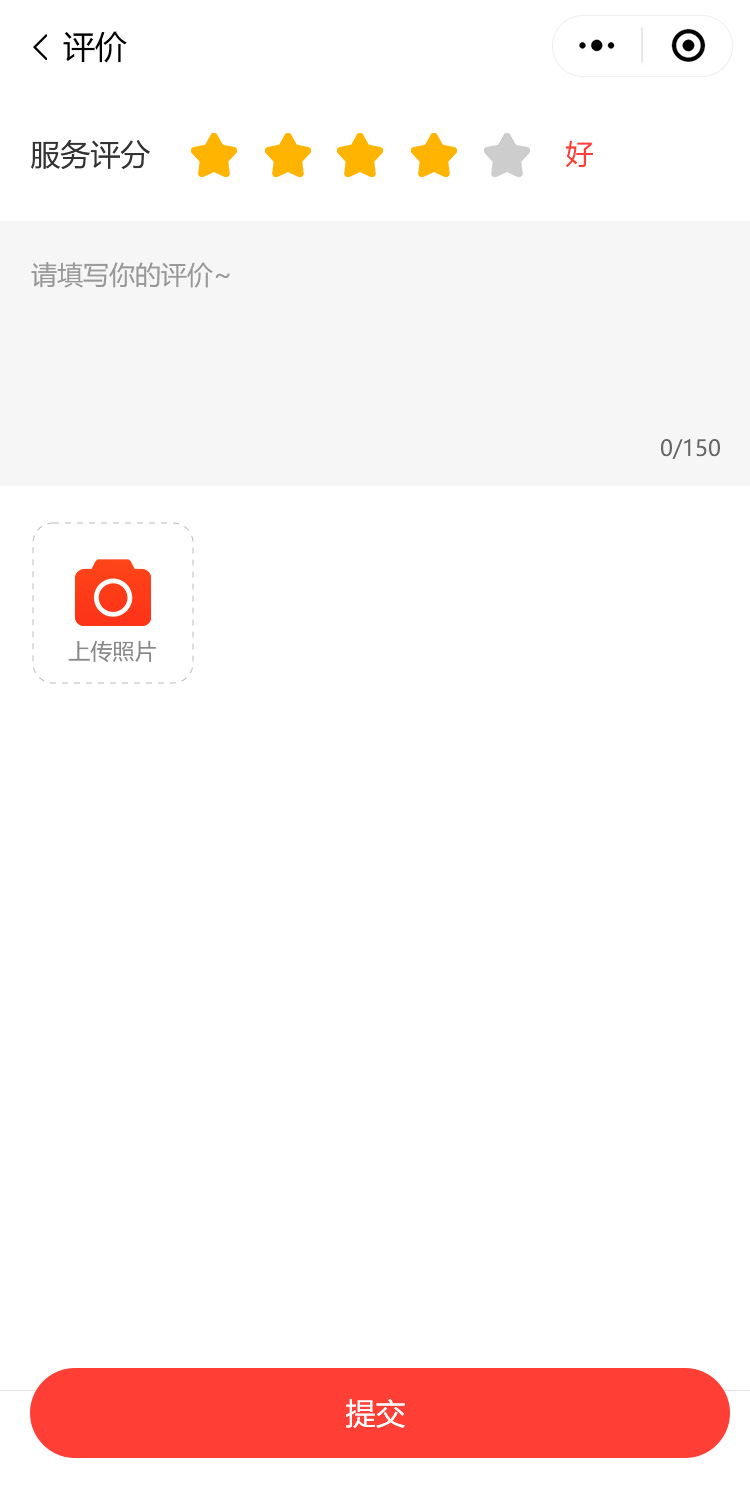This screenshot has width=750, height=1500.
Task: Set service rating to two stars
Action: click(x=288, y=156)
